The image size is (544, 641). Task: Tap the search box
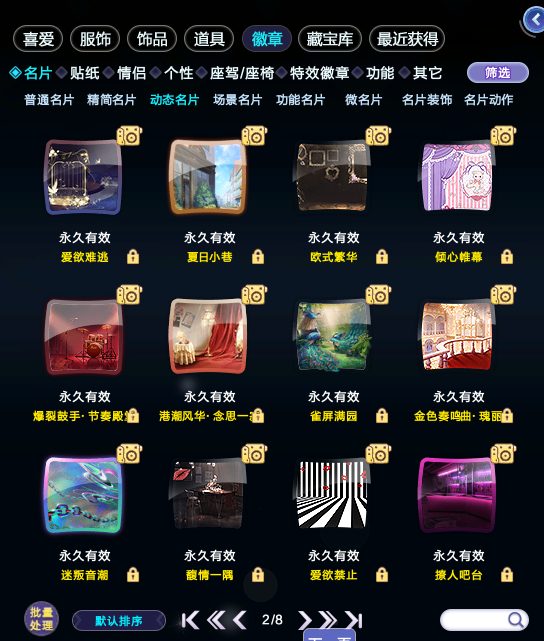click(x=484, y=620)
